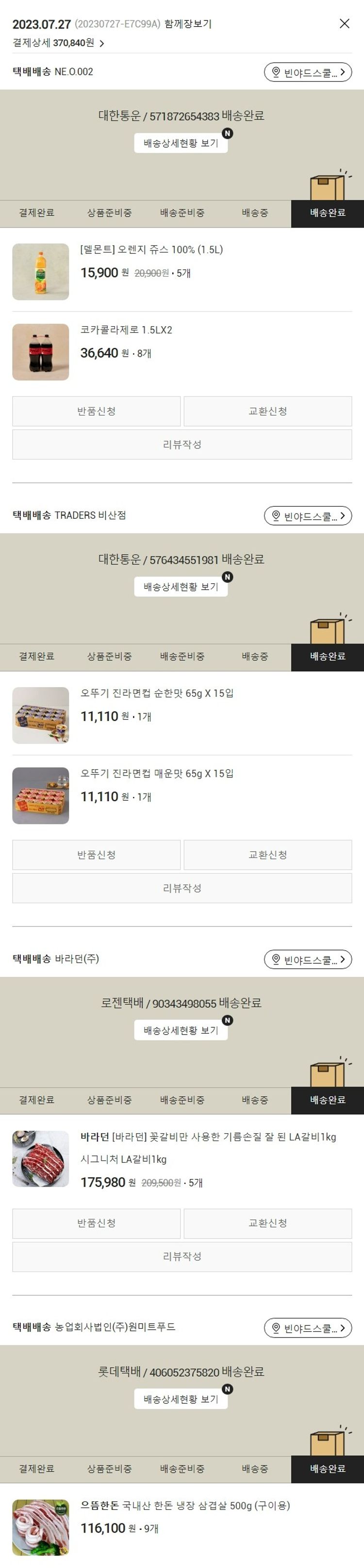
Task: Open 으뜸한돈 냉장 삼겹살 500g product
Action: (185, 1505)
